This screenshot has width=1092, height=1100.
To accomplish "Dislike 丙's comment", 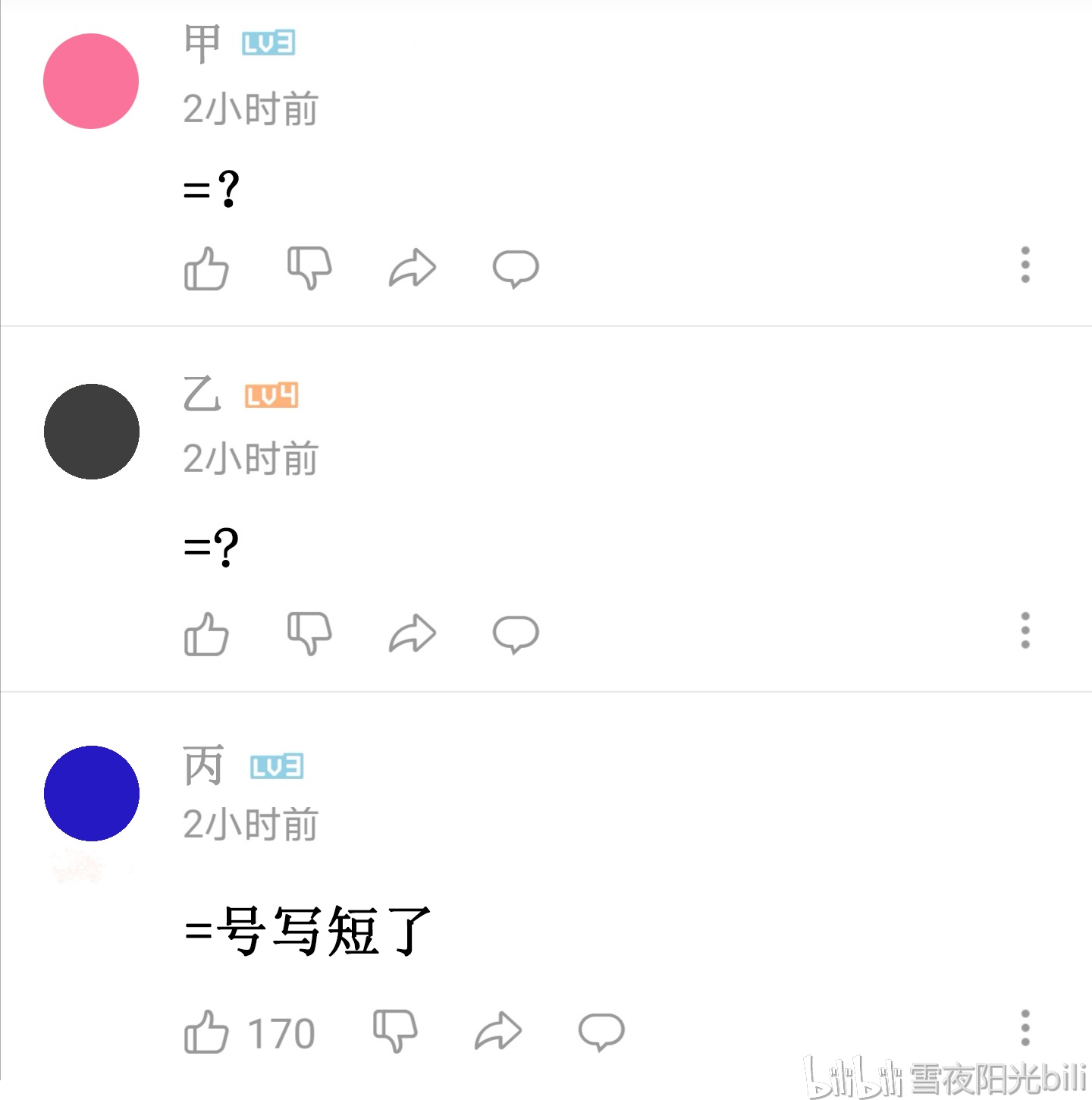I will tap(395, 1030).
